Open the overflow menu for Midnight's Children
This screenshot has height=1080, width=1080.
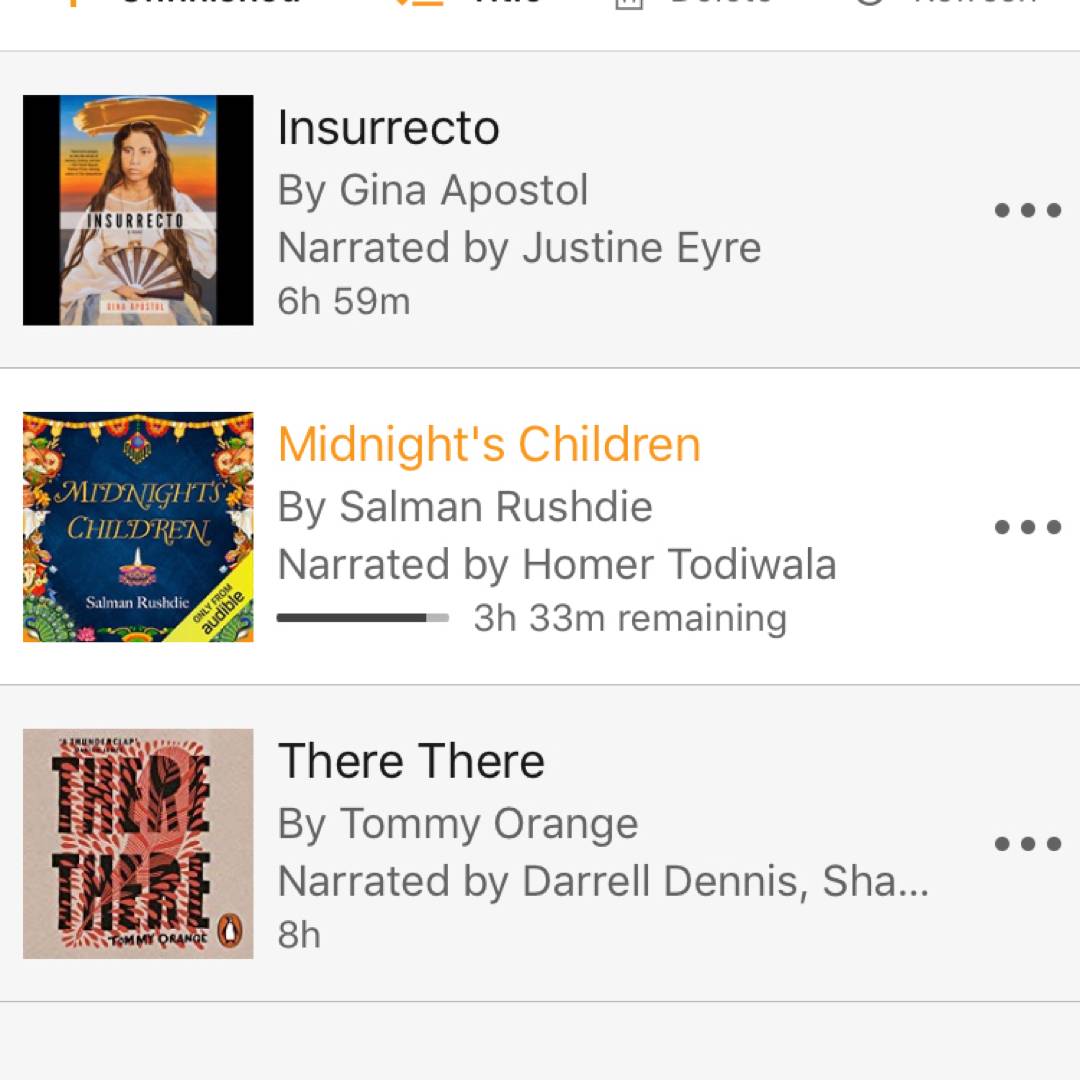coord(1027,527)
